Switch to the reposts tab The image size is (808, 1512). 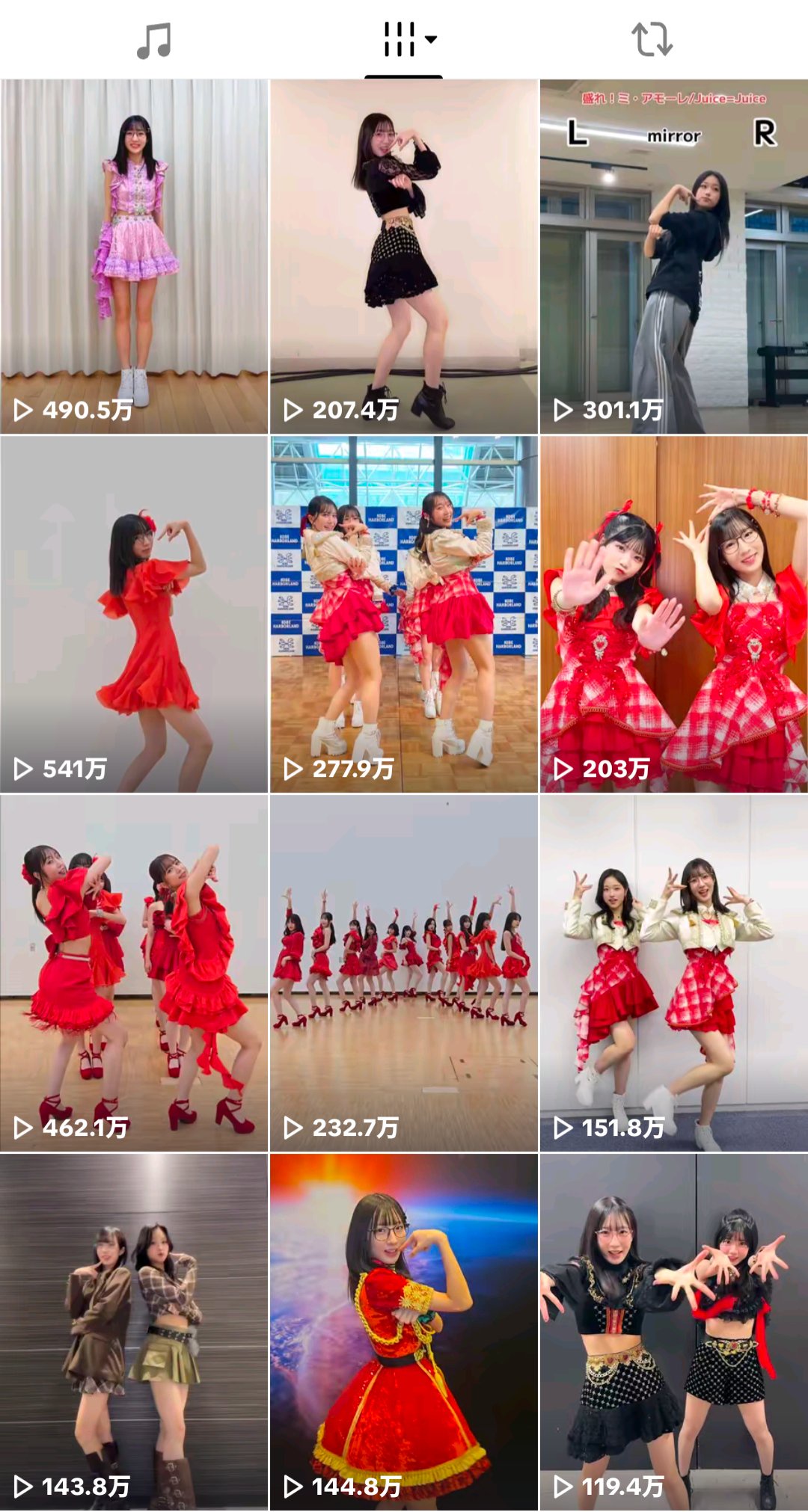(652, 40)
